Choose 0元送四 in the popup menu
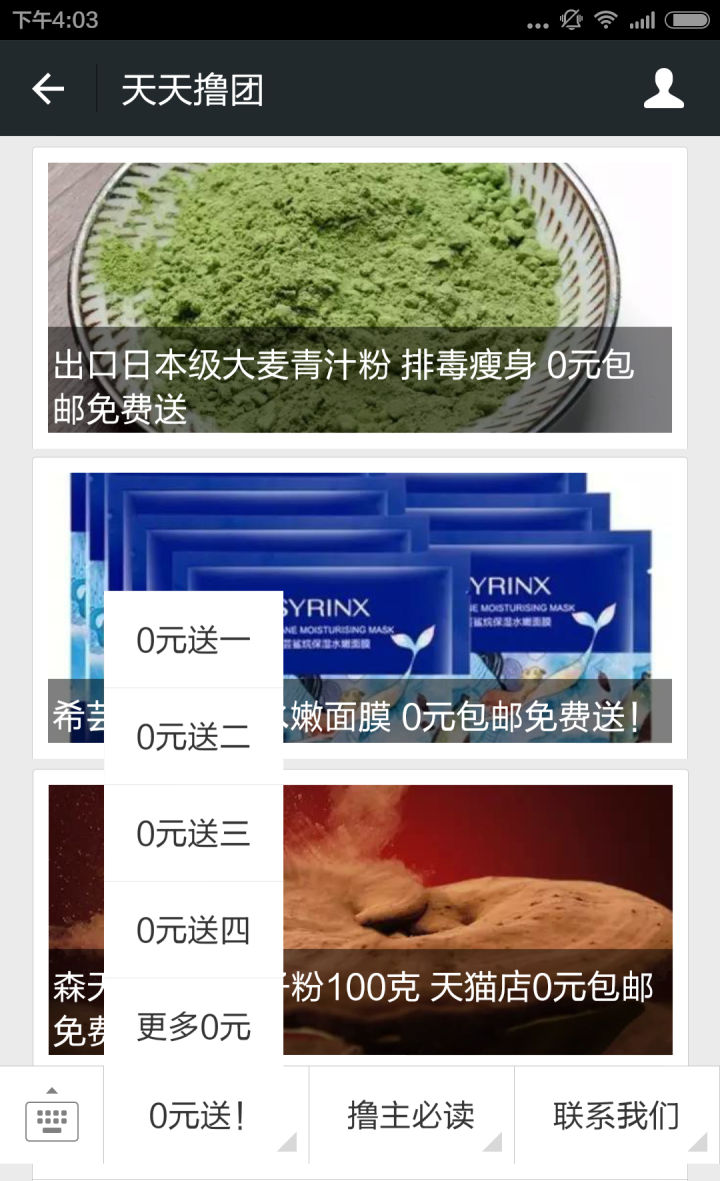720x1181 pixels. [x=194, y=930]
